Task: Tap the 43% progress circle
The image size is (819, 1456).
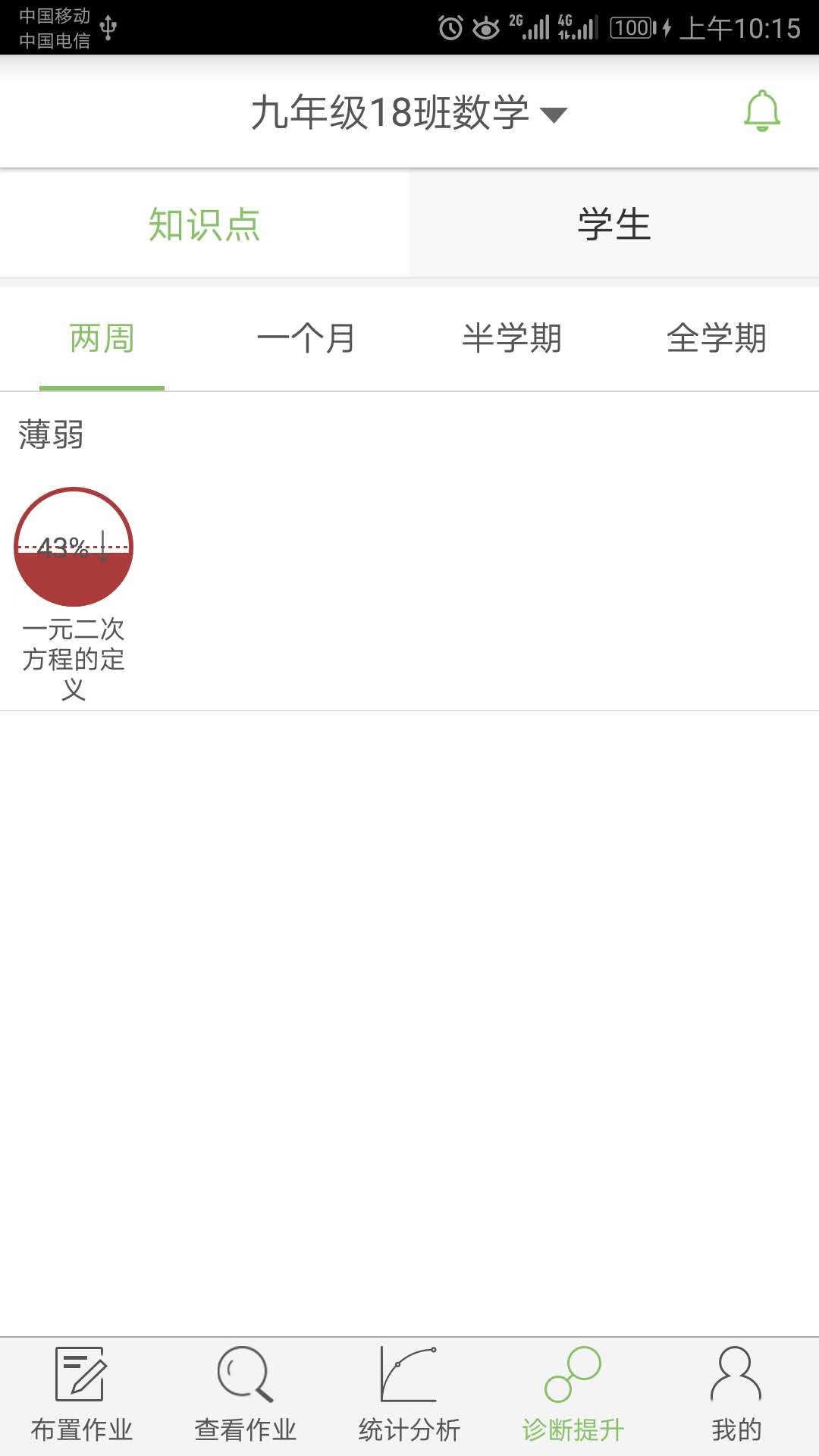Action: point(73,548)
